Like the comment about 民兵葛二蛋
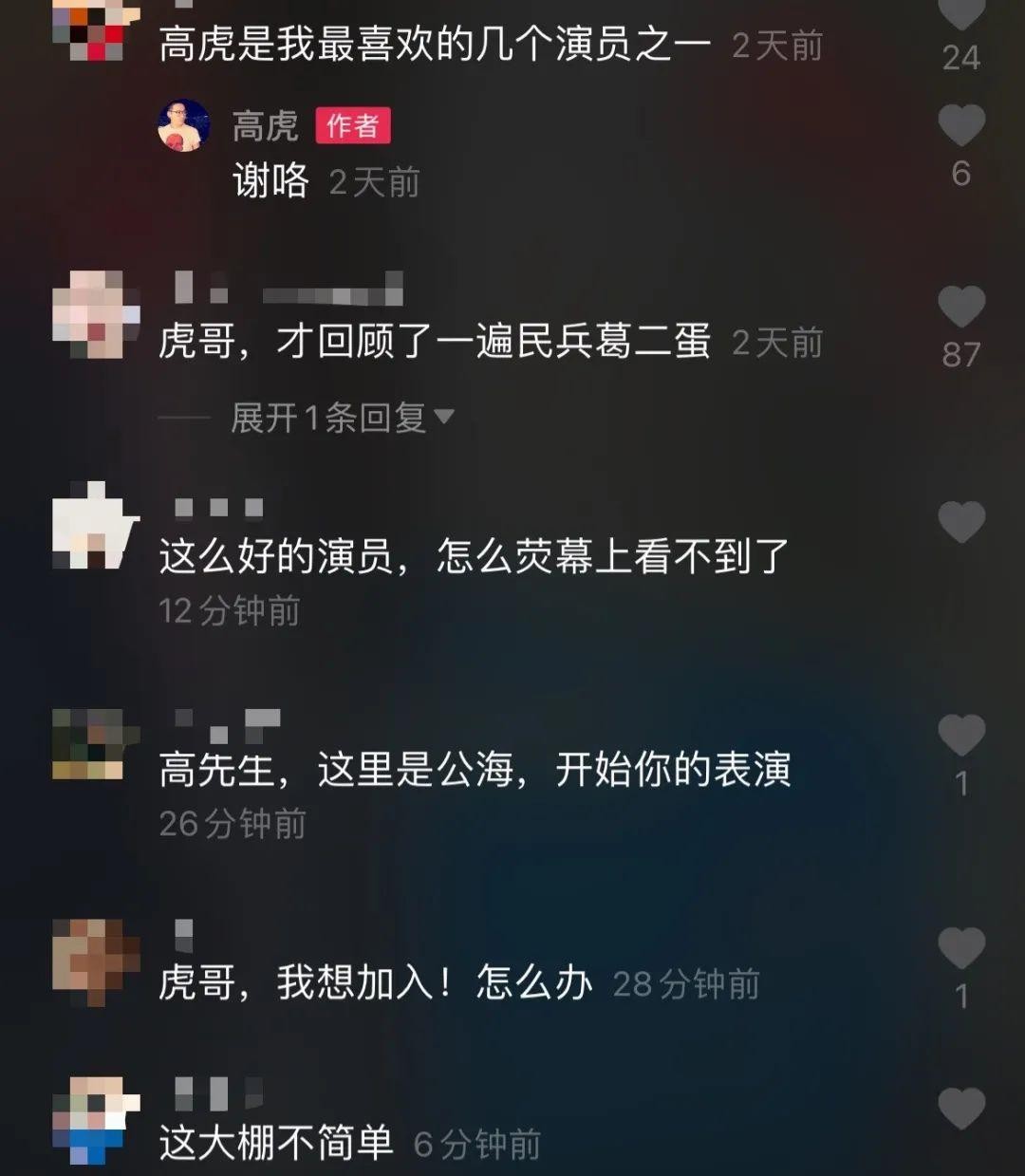This screenshot has width=1025, height=1176. (960, 307)
